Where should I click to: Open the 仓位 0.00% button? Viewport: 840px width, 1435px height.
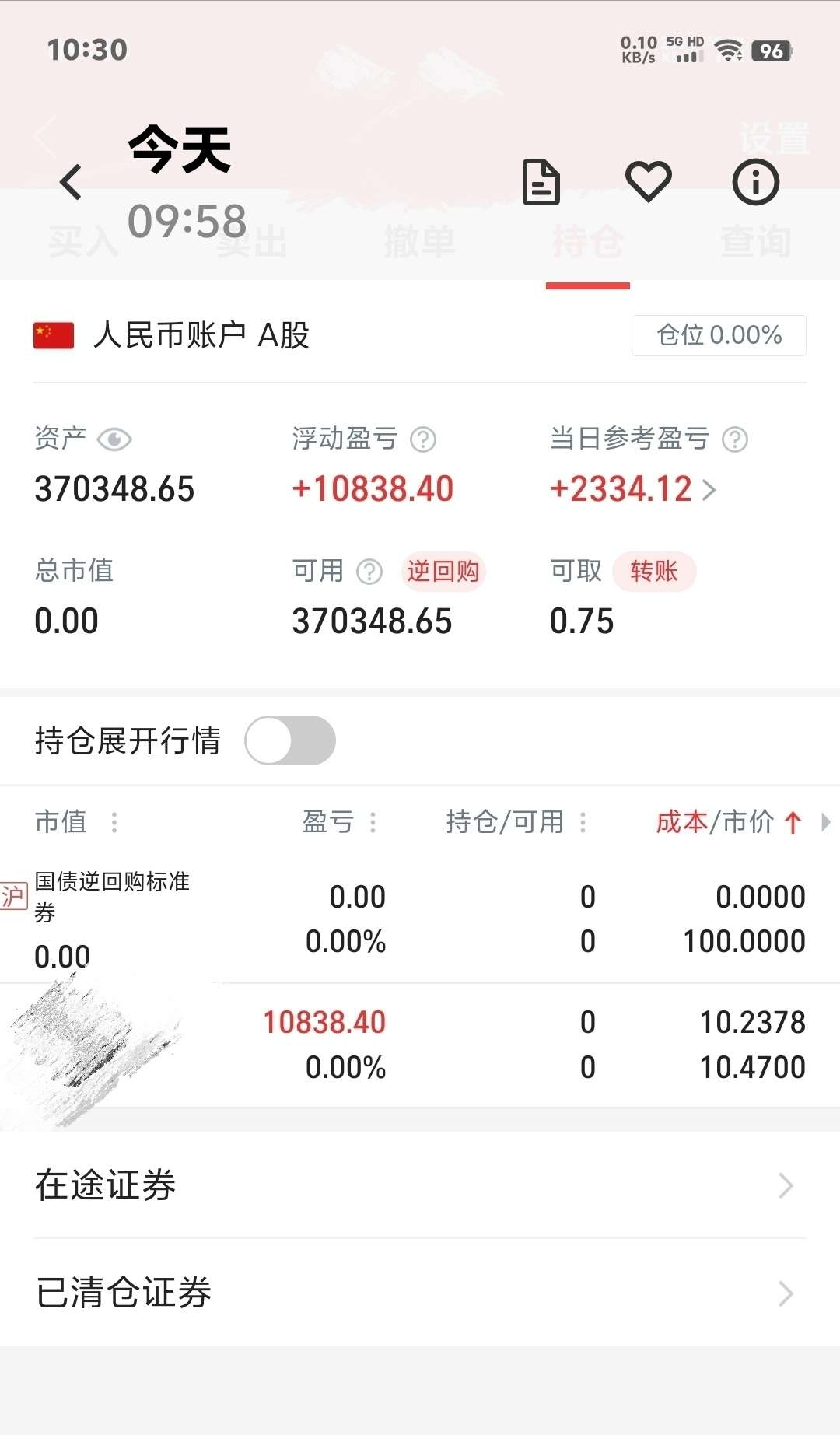719,335
